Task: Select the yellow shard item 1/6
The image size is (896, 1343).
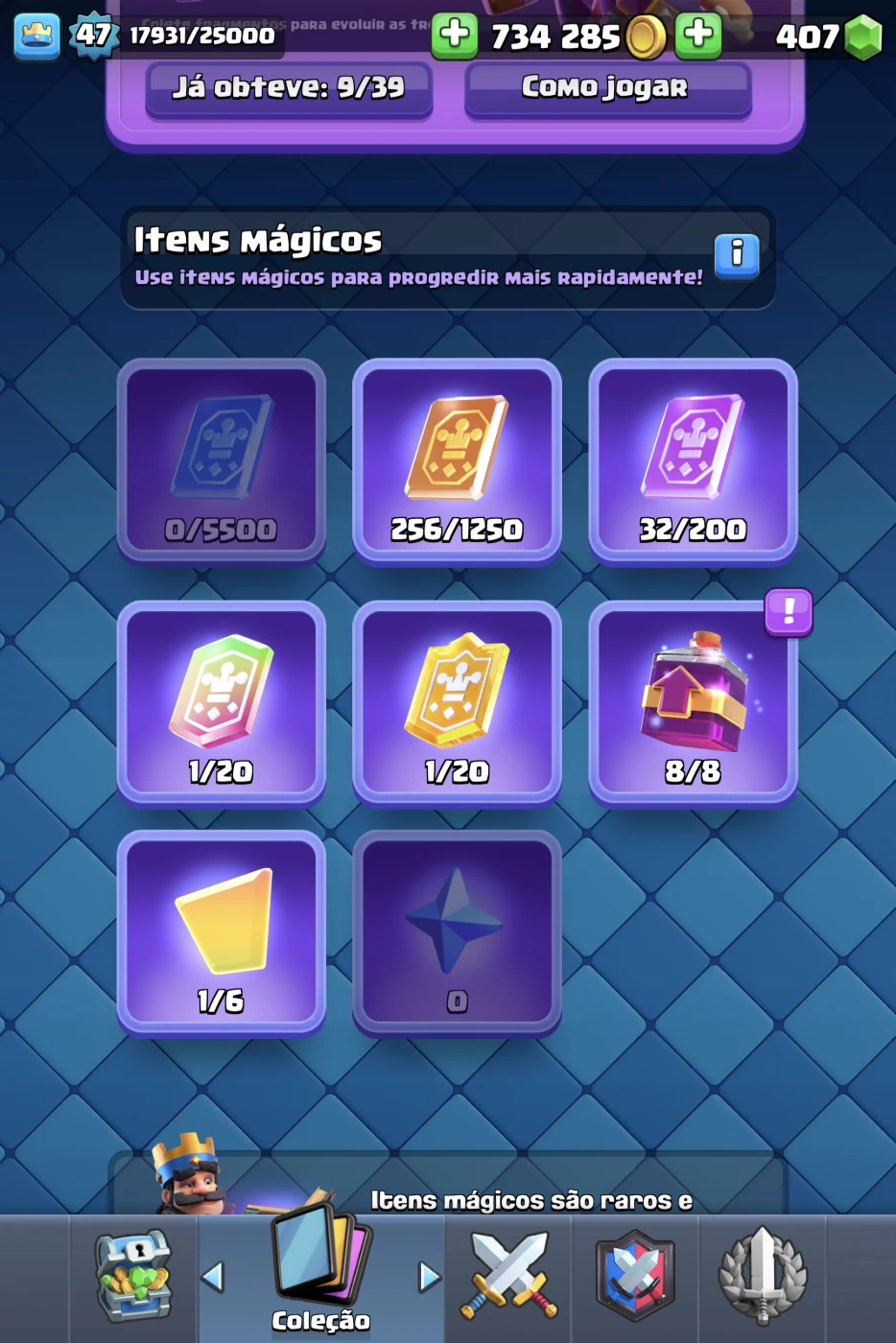Action: (x=221, y=932)
